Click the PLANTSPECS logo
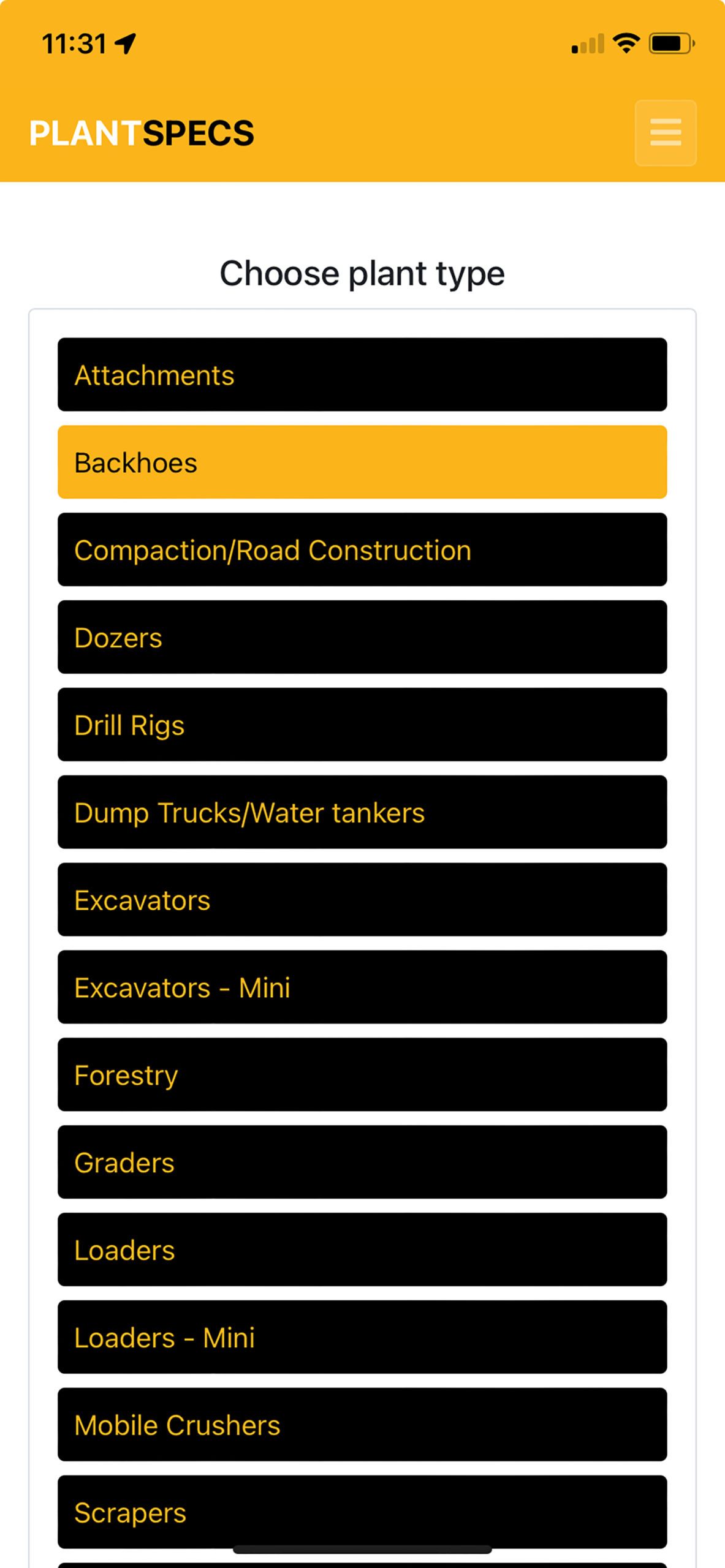Viewport: 725px width, 1568px height. tap(142, 133)
